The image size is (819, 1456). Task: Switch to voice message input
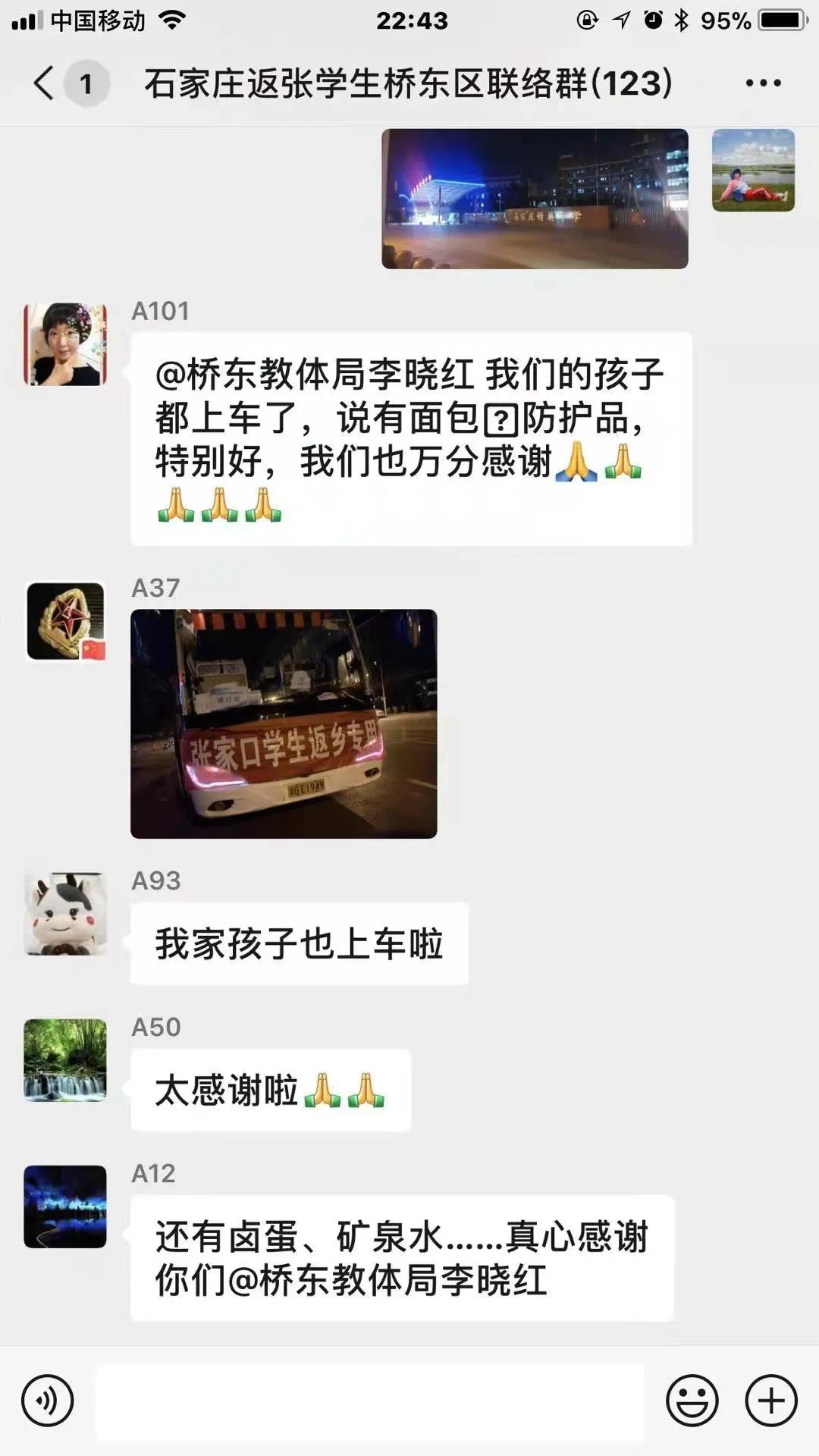[x=47, y=1401]
